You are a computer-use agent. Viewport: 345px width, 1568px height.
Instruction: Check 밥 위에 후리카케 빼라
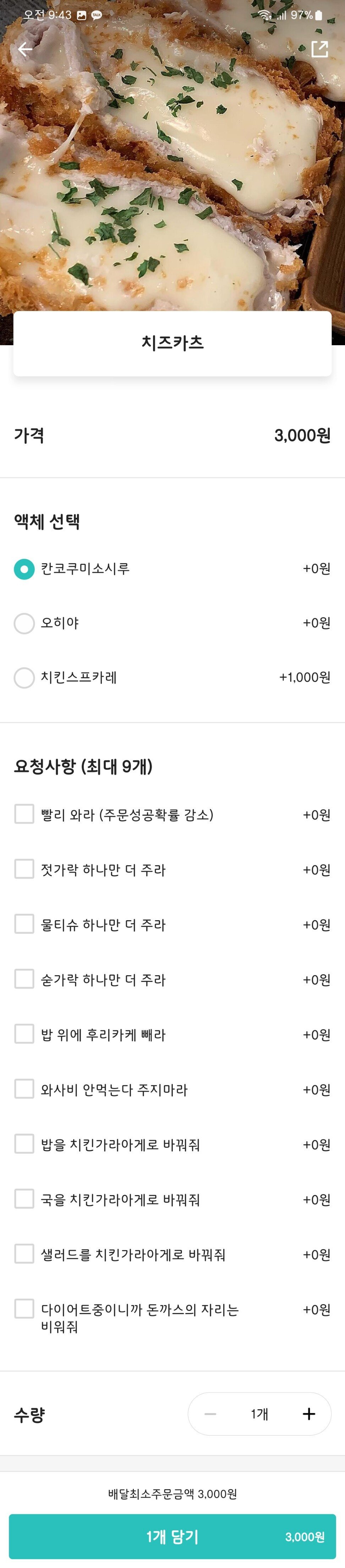(24, 1034)
